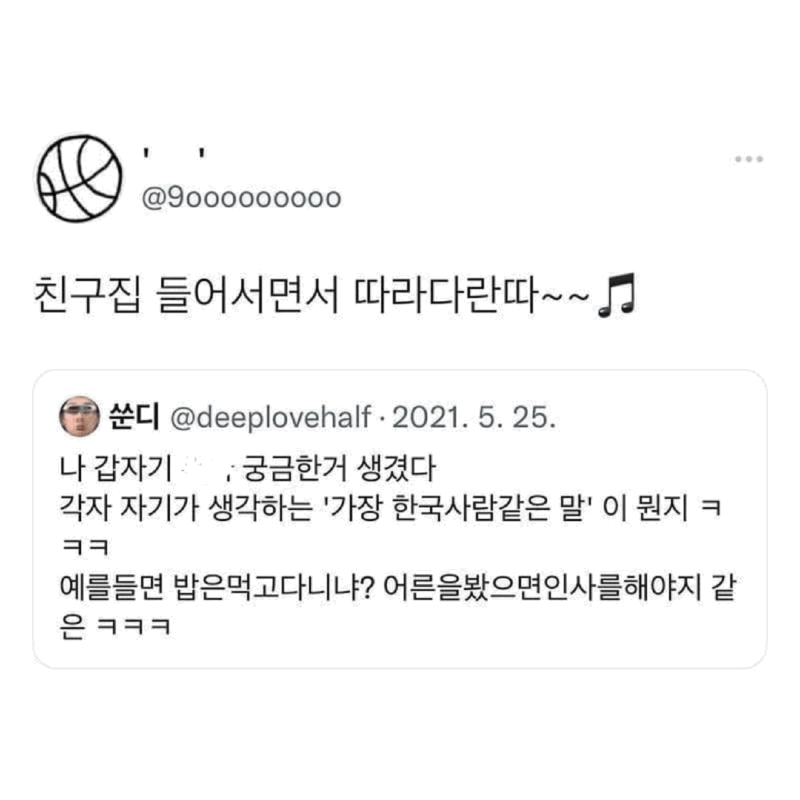
Task: Open the quoted tweet from 쑨디
Action: 400,520
